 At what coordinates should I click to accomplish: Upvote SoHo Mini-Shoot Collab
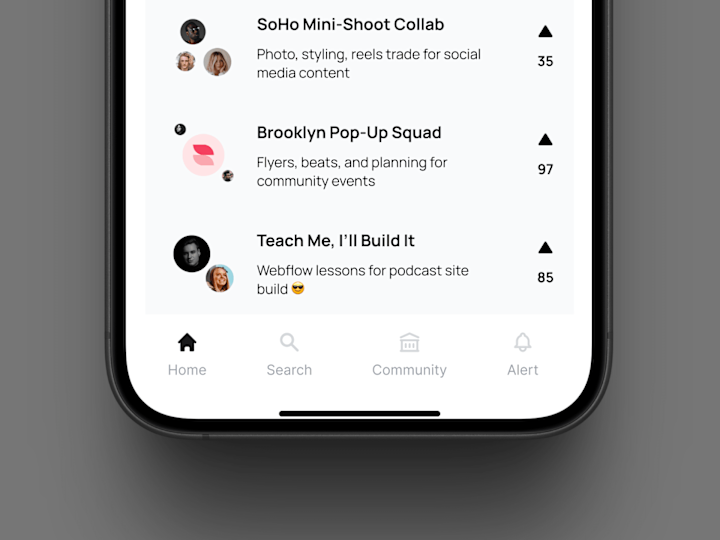(x=545, y=32)
